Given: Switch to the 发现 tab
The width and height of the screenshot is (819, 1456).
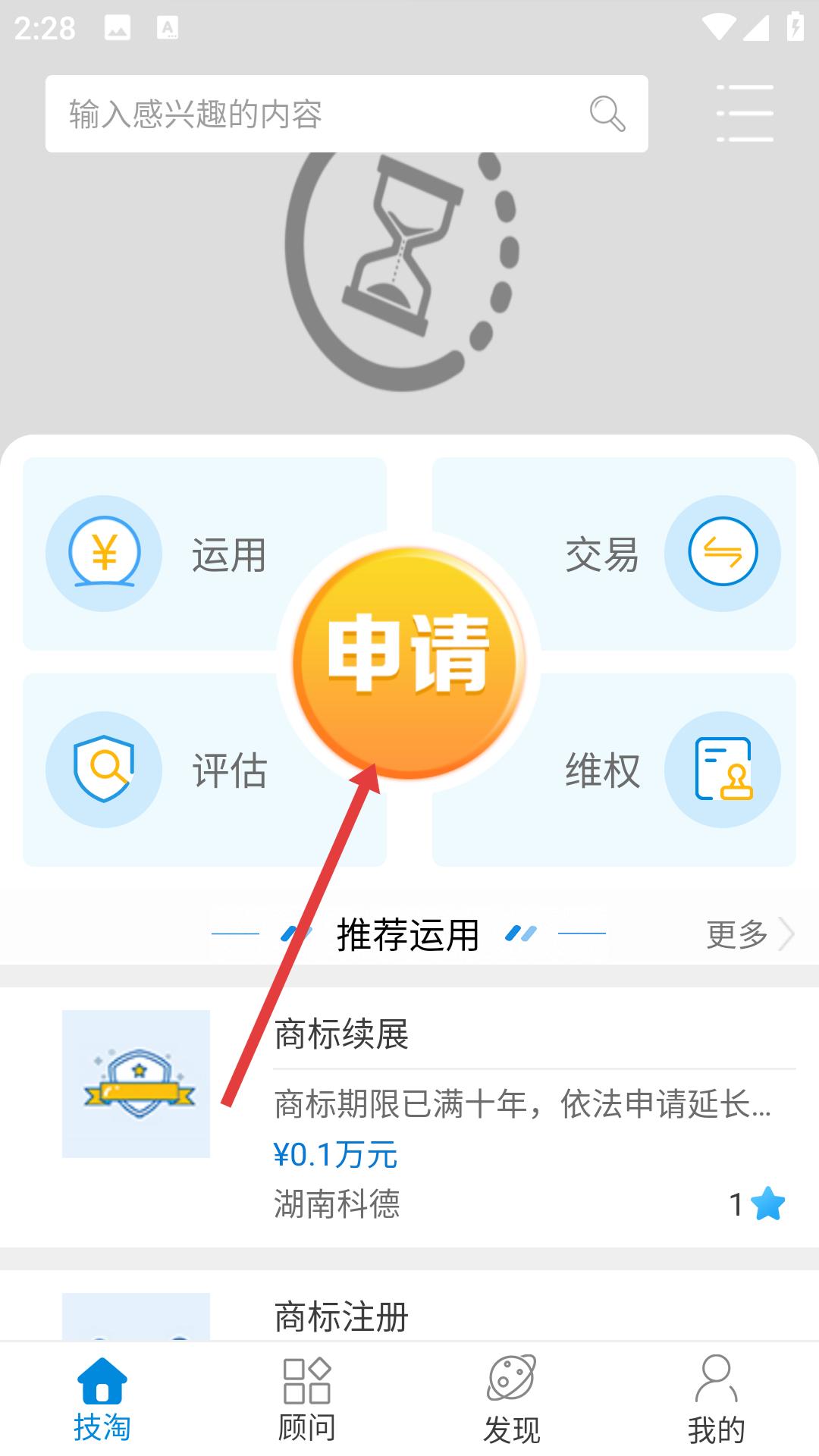Looking at the screenshot, I should (x=512, y=1399).
